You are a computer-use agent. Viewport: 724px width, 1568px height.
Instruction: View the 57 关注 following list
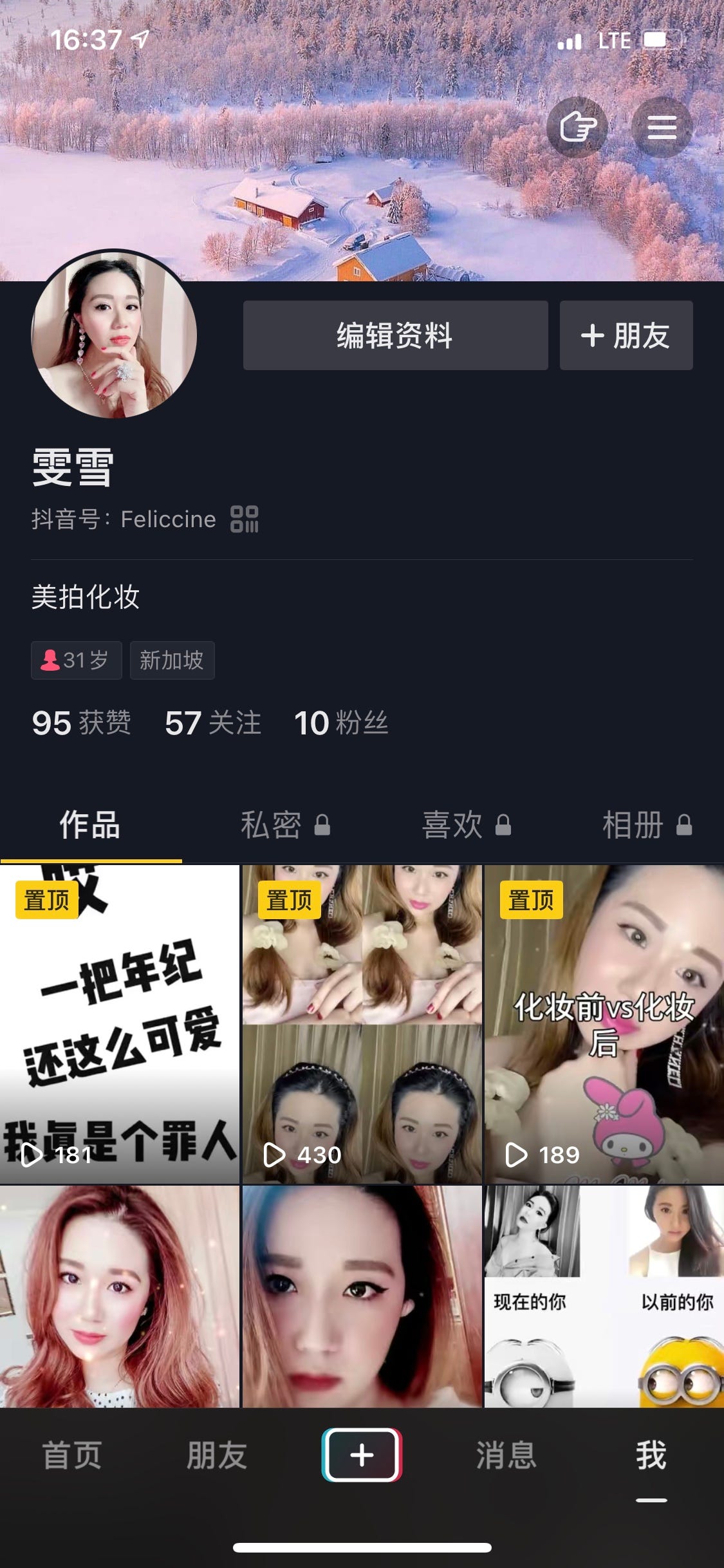(x=212, y=723)
